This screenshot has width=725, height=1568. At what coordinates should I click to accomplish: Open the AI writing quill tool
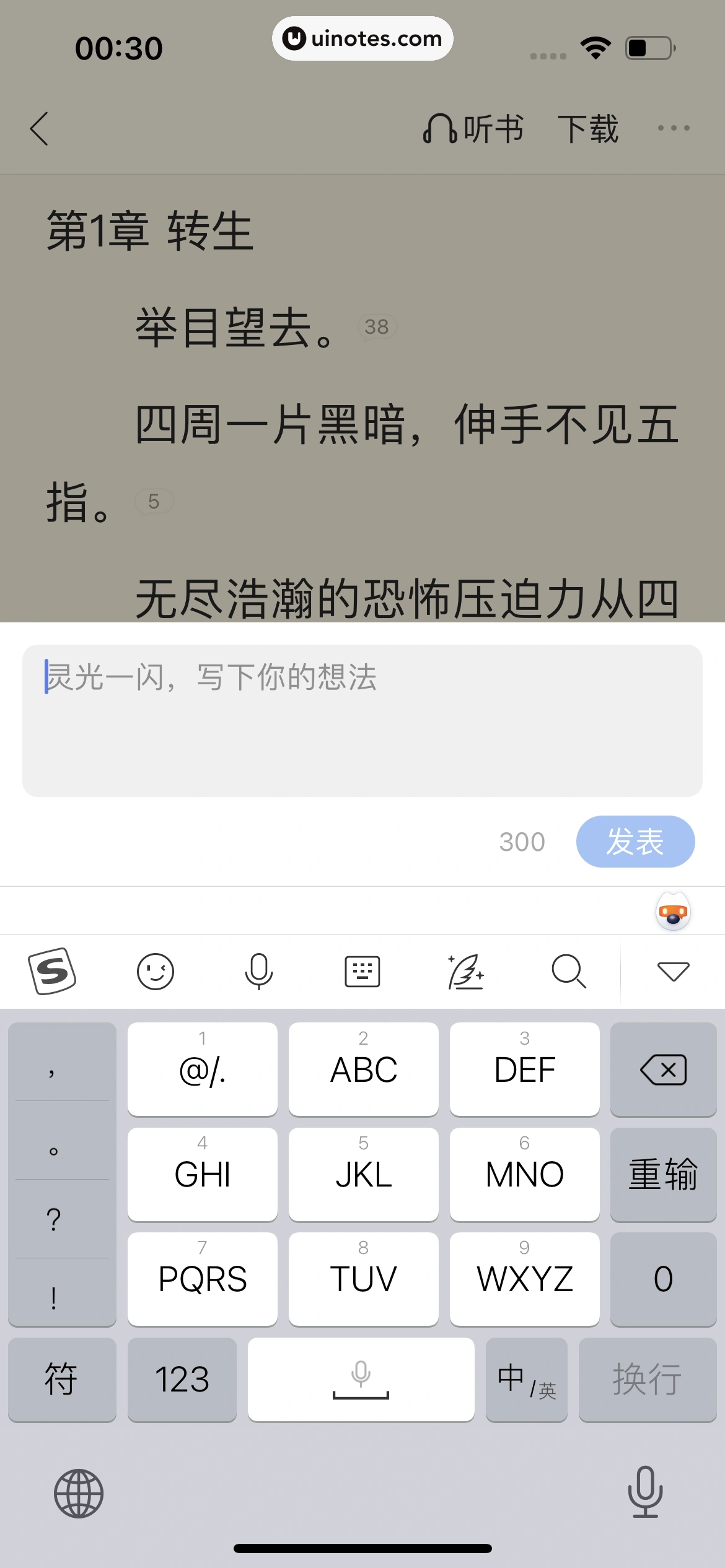pyautogui.click(x=466, y=971)
